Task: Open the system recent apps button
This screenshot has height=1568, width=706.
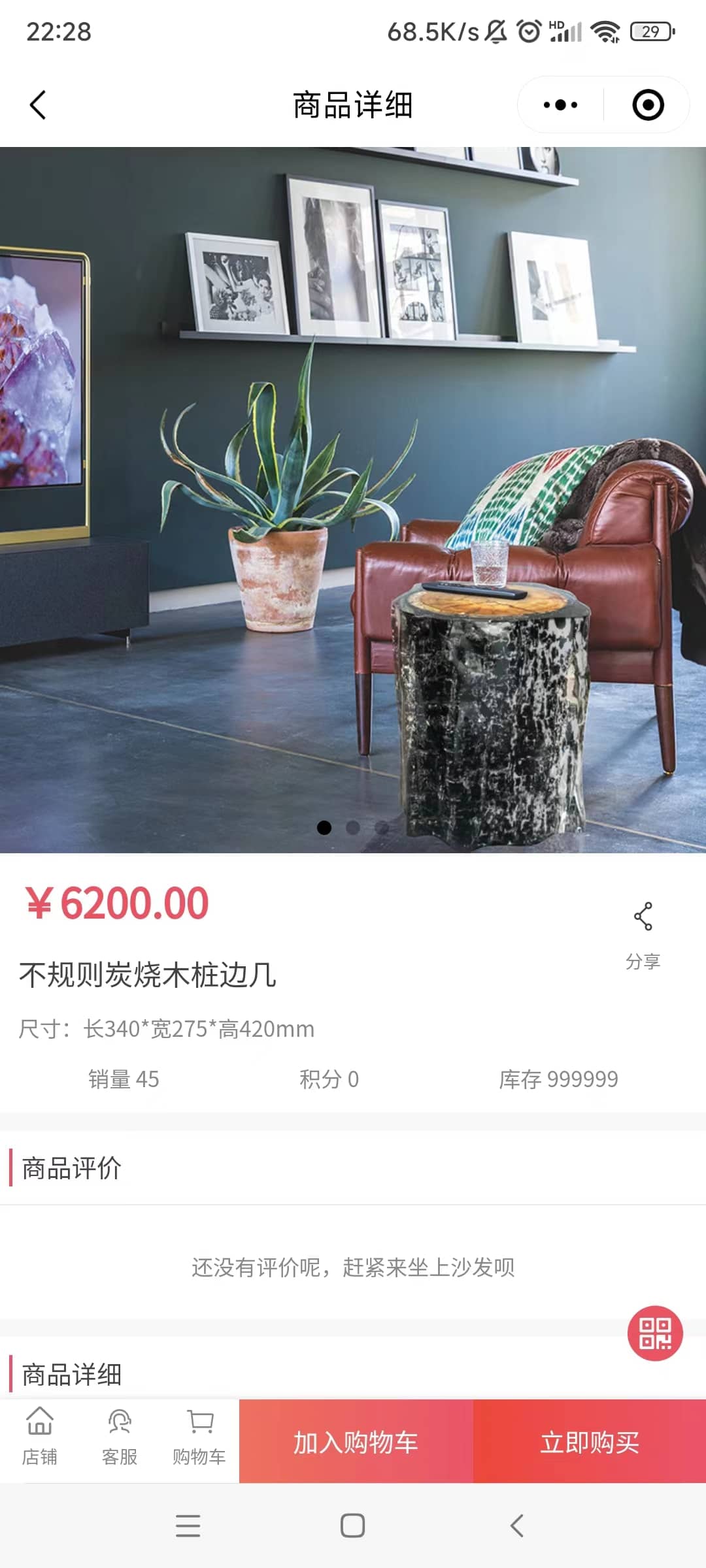Action: coord(188,1526)
